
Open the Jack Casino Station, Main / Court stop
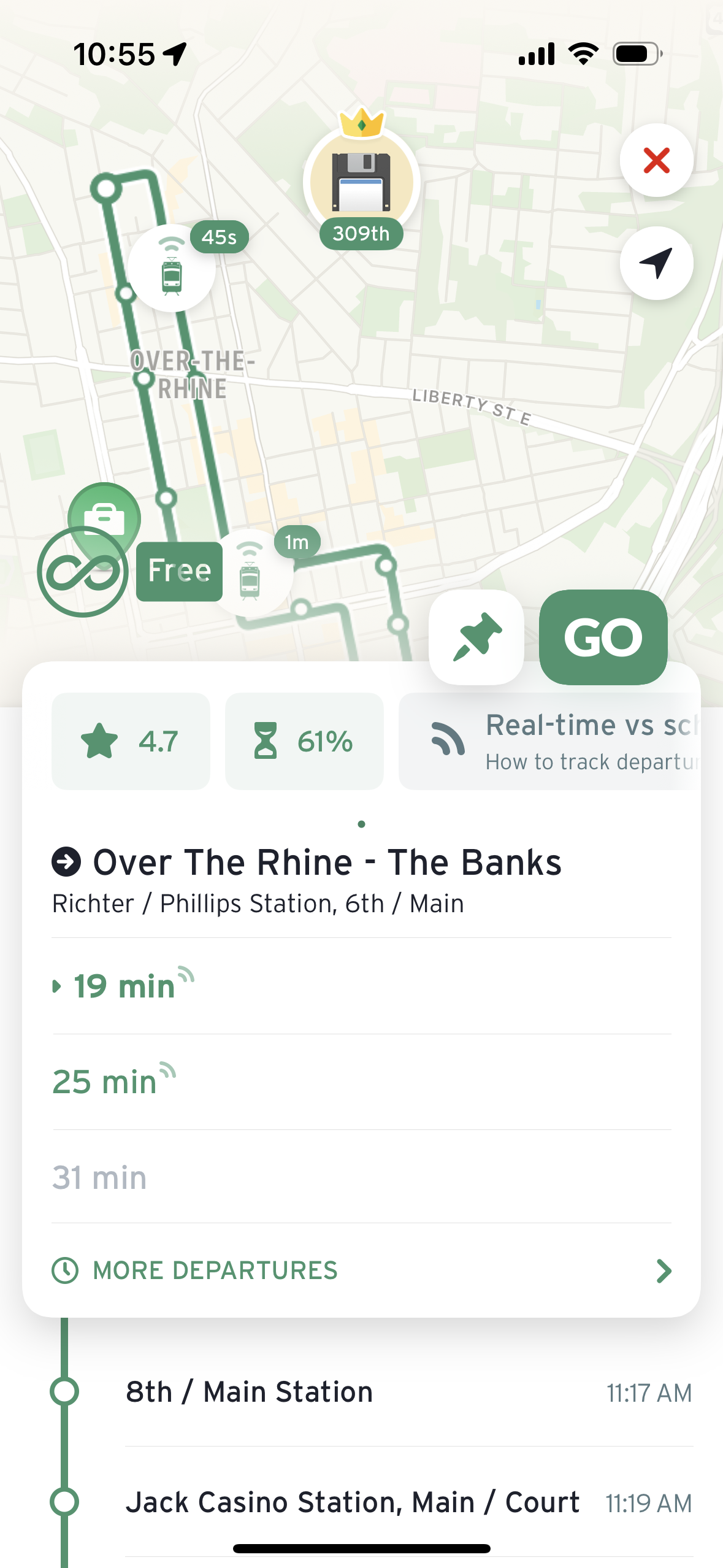click(x=408, y=1502)
